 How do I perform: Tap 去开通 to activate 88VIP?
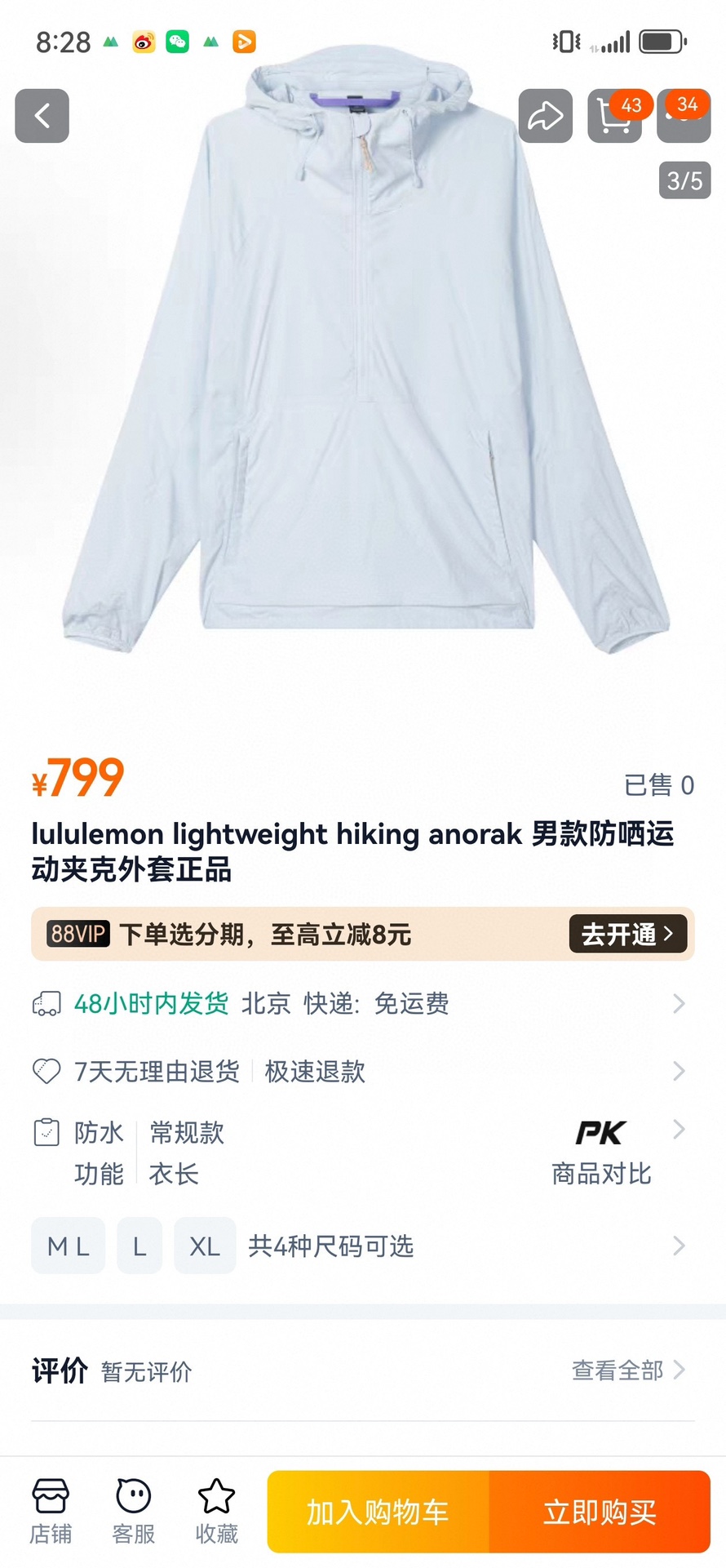tap(626, 934)
